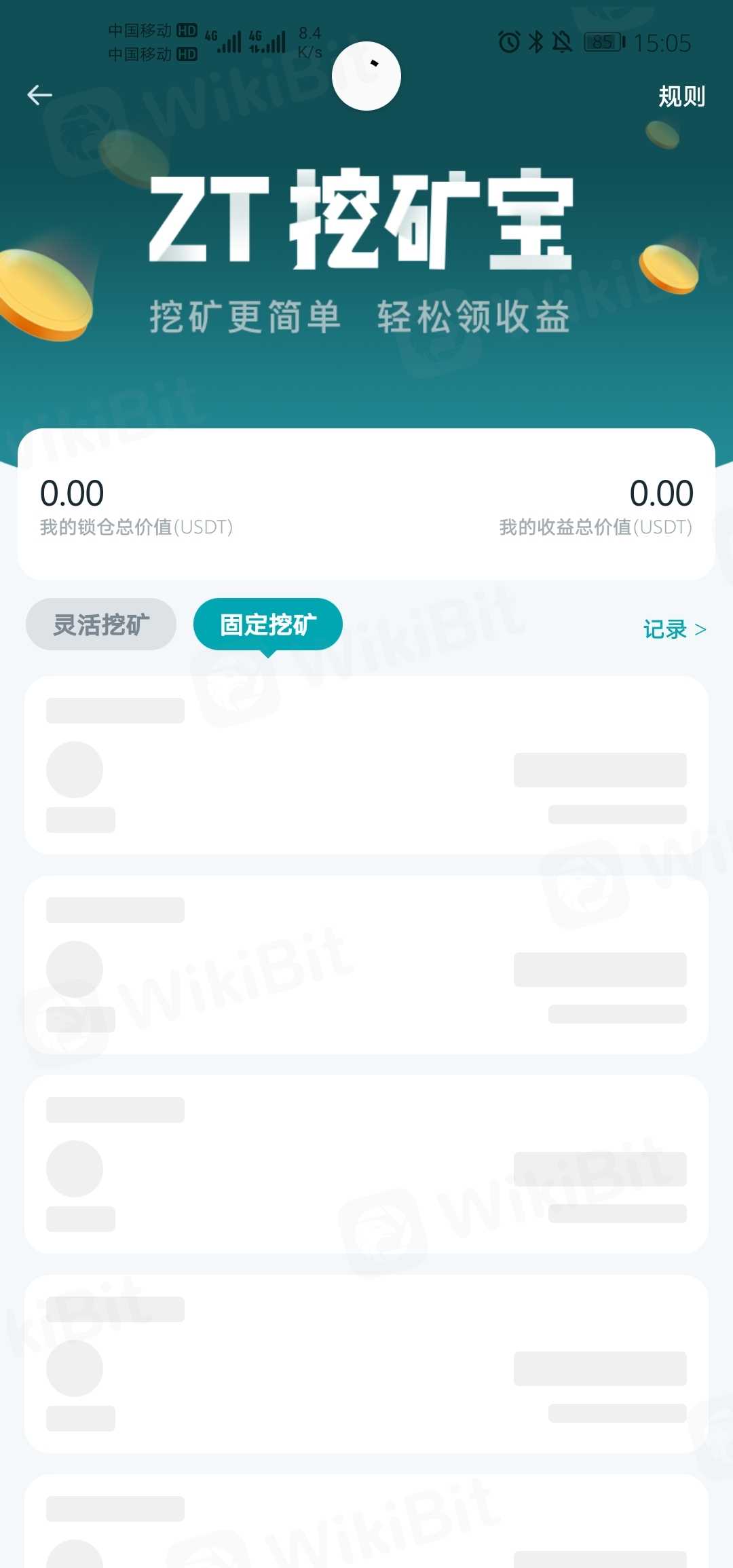Go back using the arrow icon
Screen dimensions: 733x1568
click(x=39, y=95)
